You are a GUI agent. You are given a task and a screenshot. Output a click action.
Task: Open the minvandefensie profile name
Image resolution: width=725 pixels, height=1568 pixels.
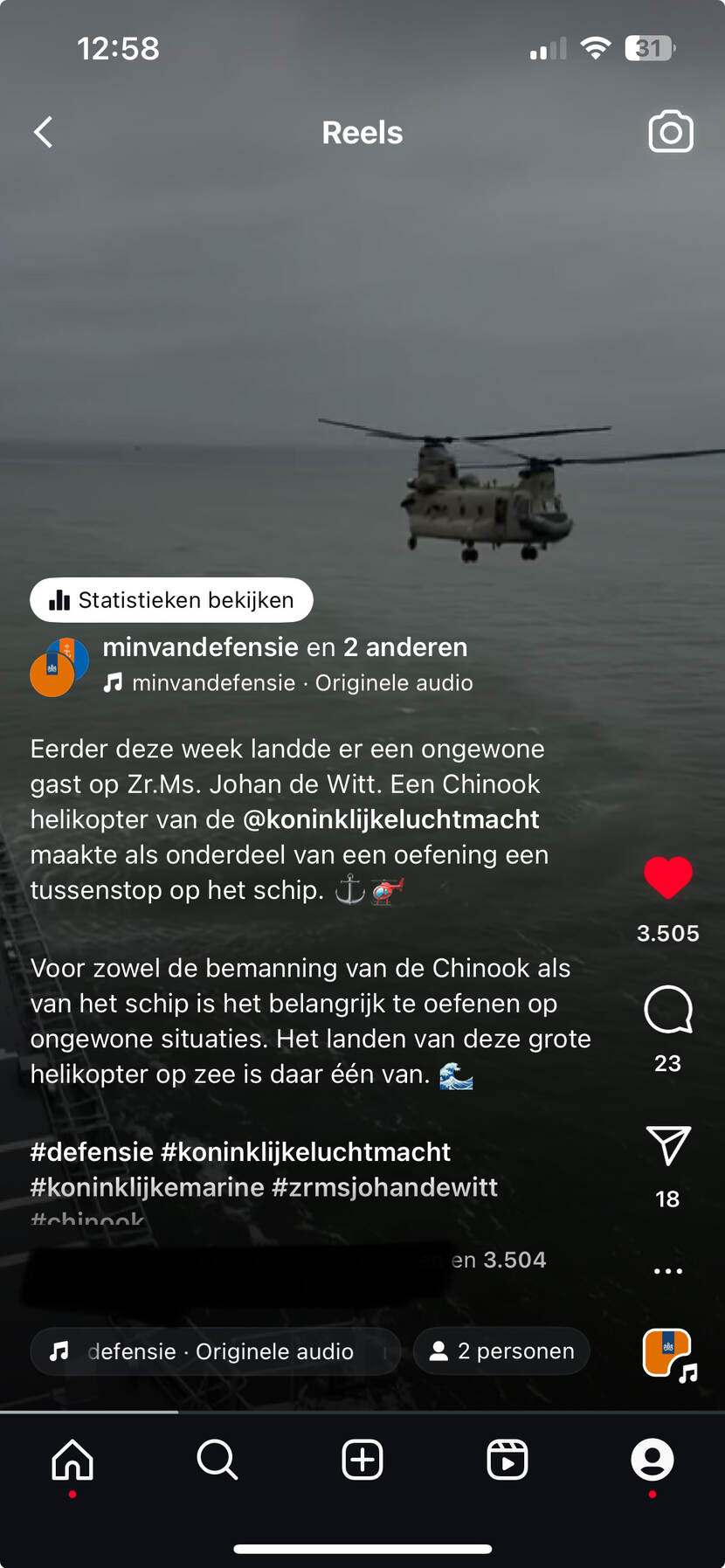coord(201,647)
